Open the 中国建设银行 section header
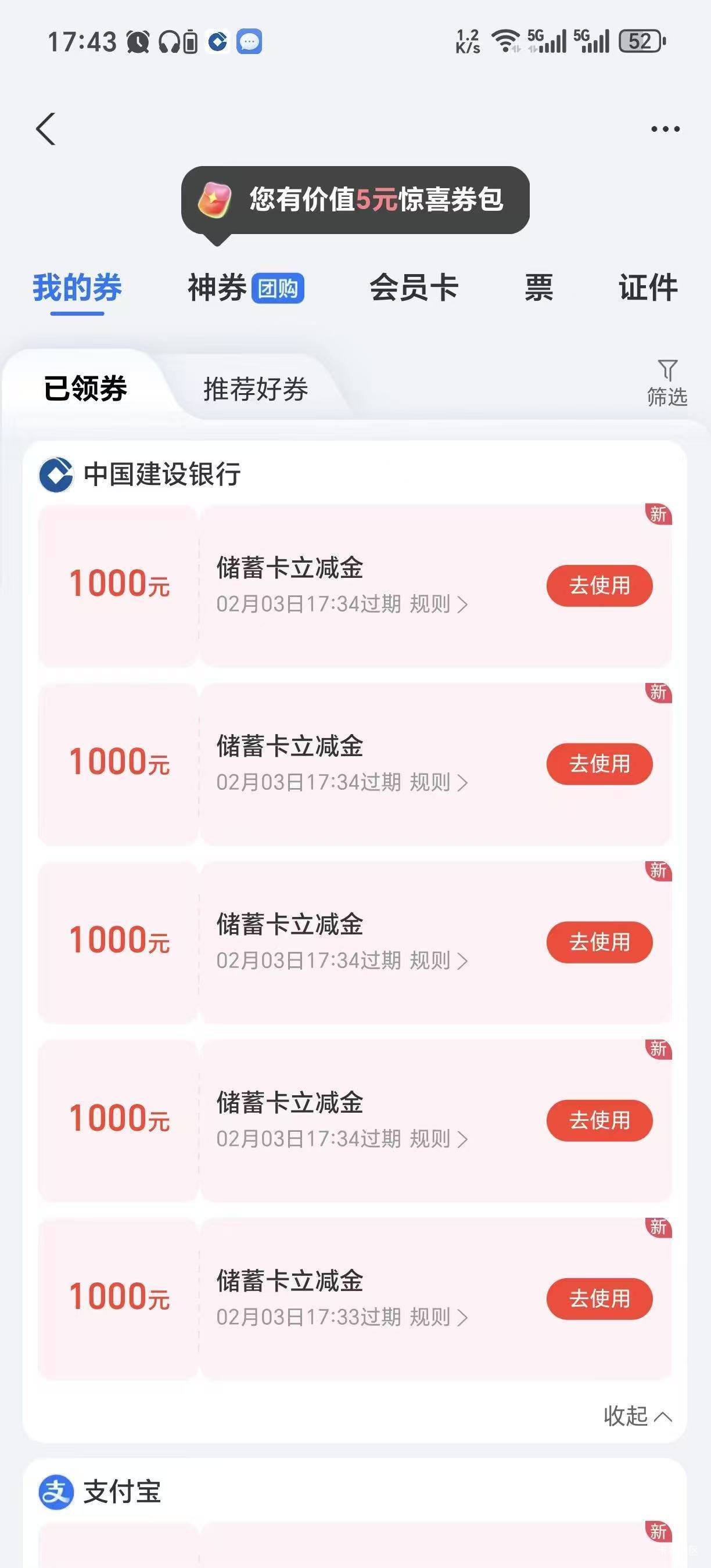The image size is (711, 1568). (140, 474)
